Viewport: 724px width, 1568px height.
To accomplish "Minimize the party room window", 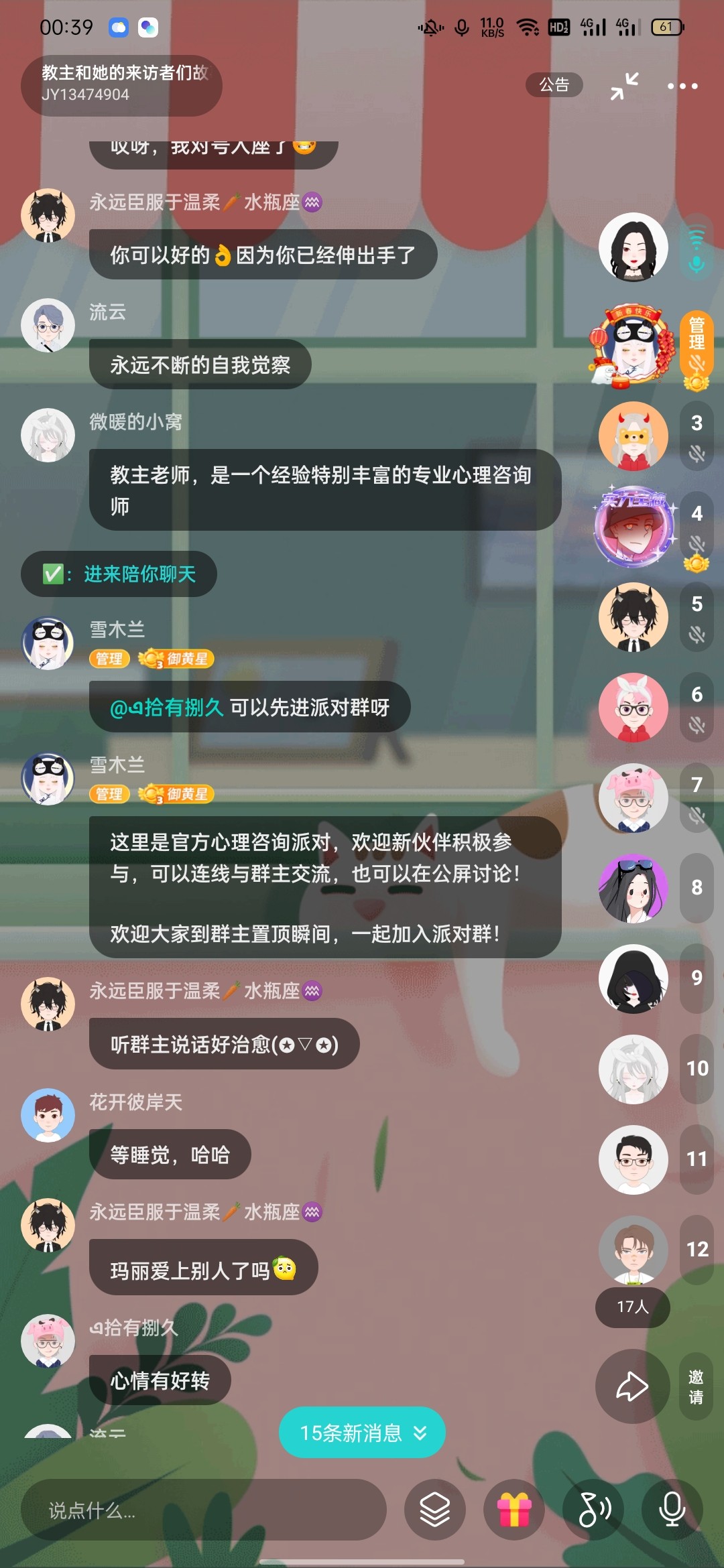I will click(x=624, y=86).
